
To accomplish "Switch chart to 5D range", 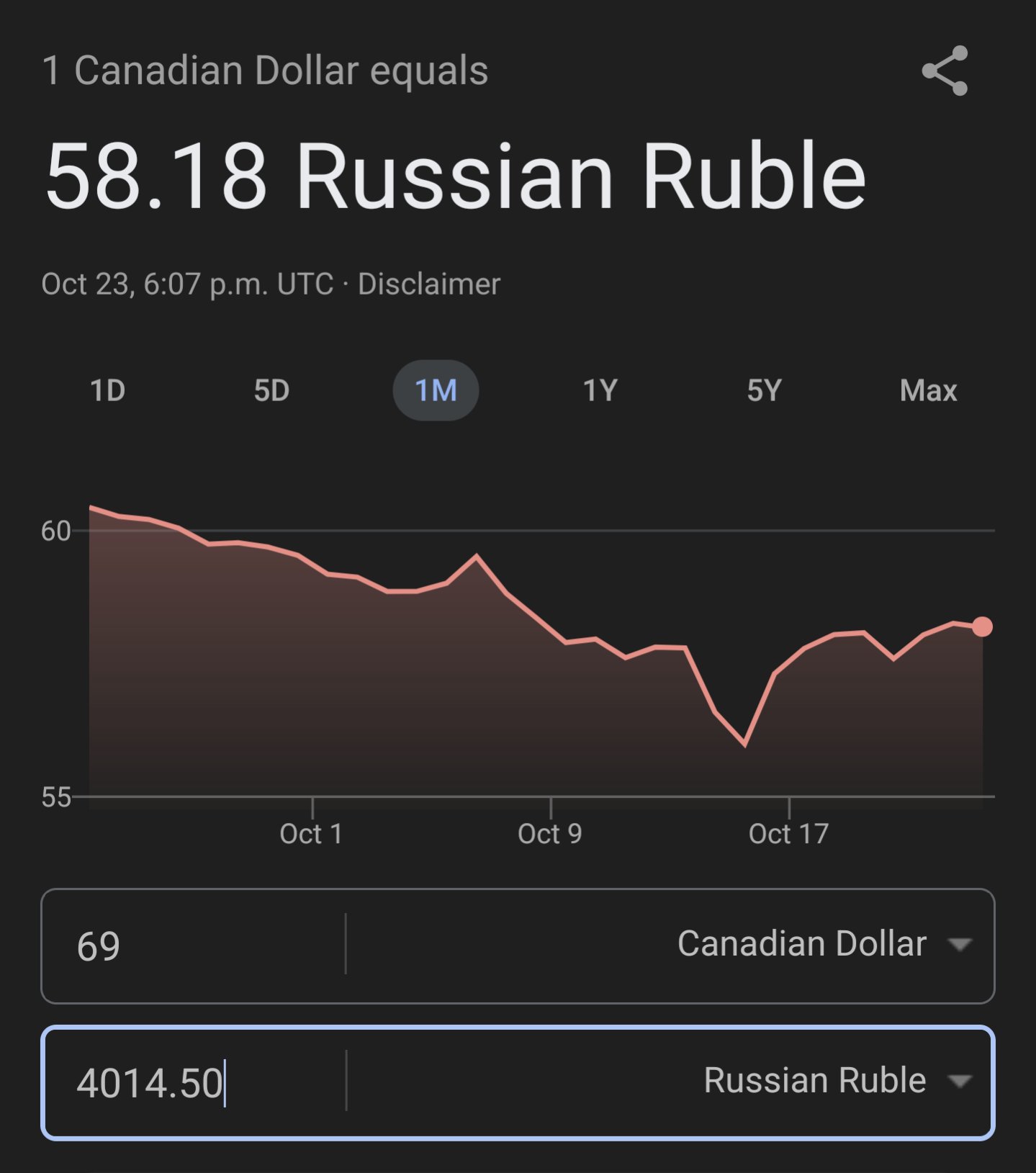I will pyautogui.click(x=271, y=390).
